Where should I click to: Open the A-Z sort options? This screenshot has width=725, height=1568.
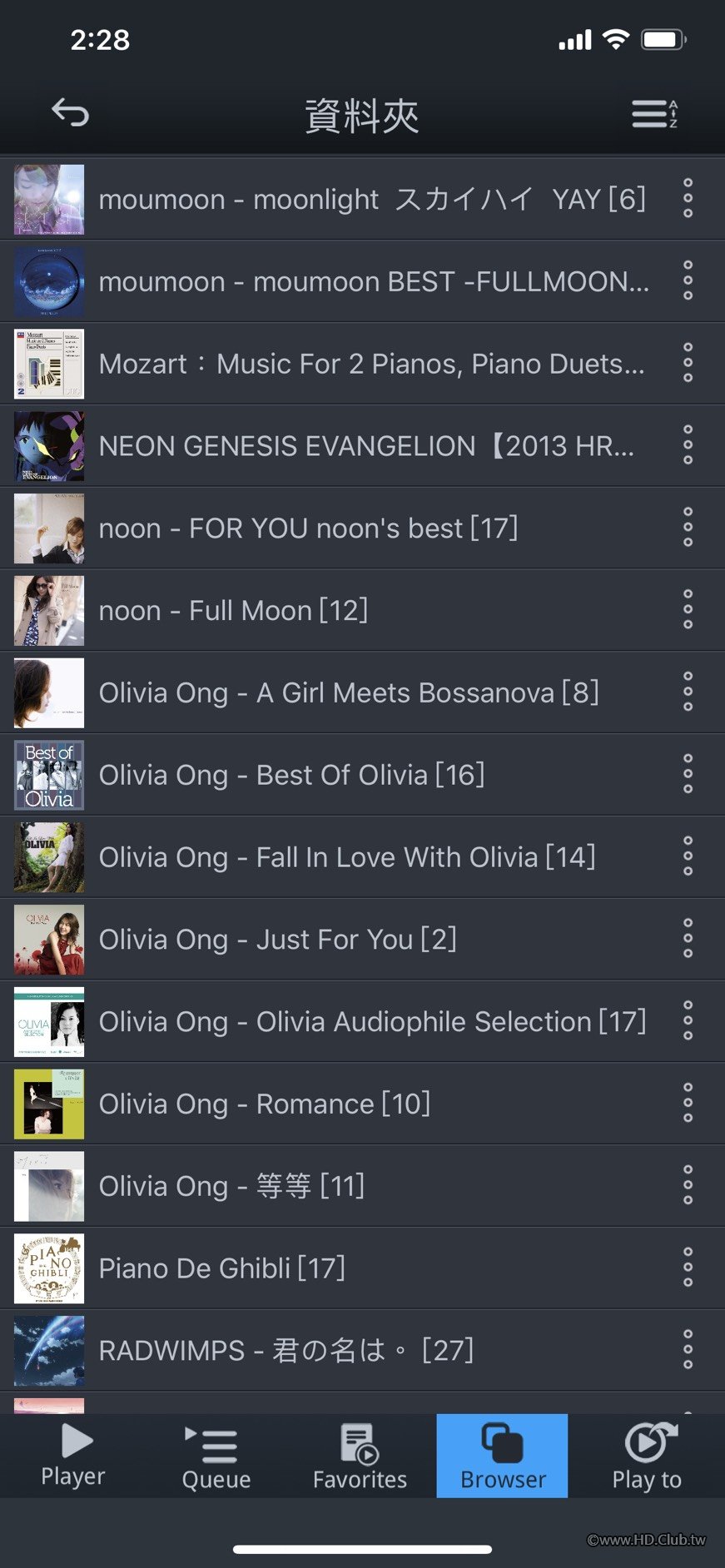coord(654,113)
